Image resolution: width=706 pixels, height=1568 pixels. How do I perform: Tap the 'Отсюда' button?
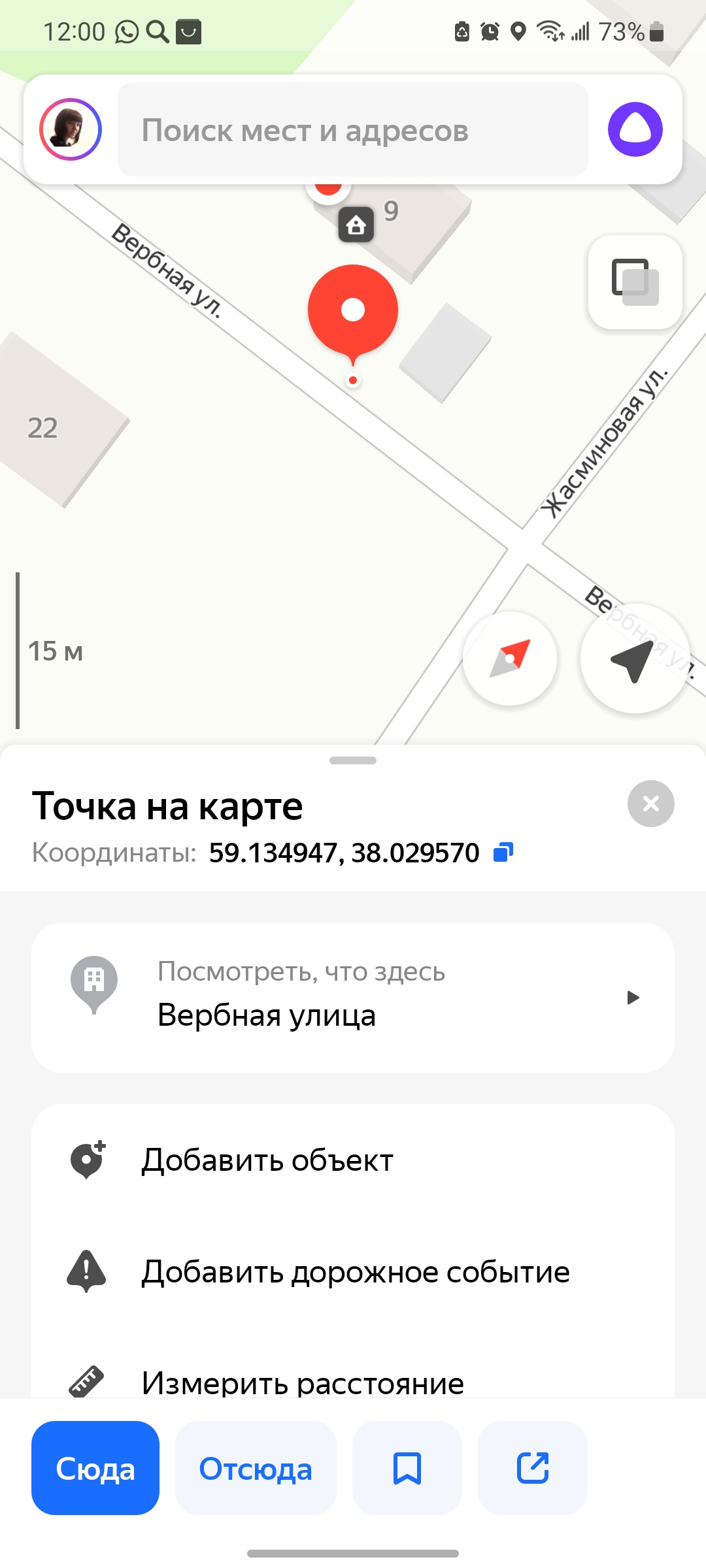coord(256,1468)
